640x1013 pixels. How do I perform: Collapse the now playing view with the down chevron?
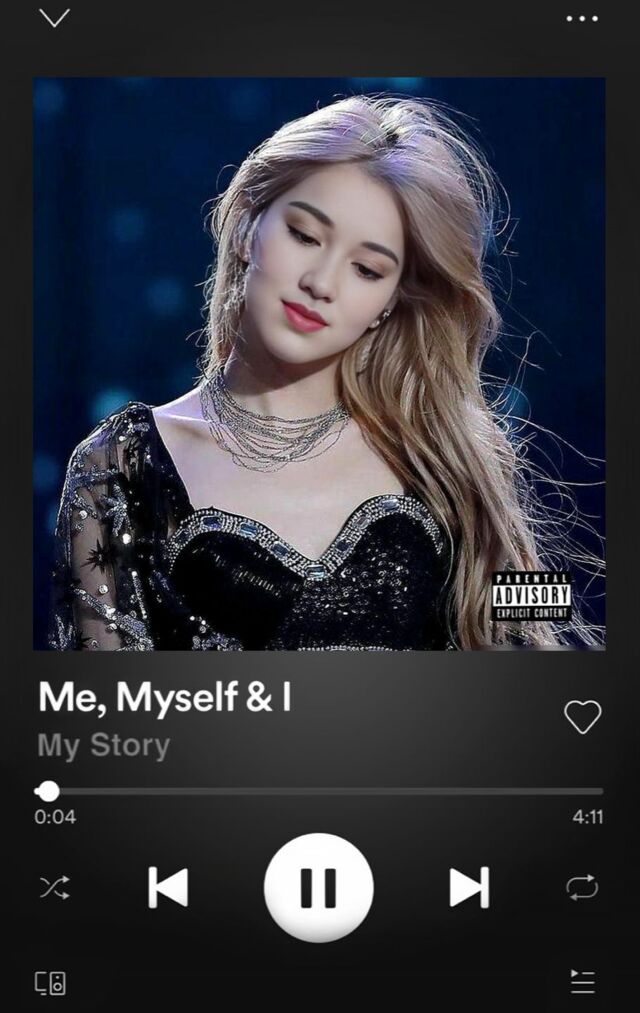(x=54, y=18)
